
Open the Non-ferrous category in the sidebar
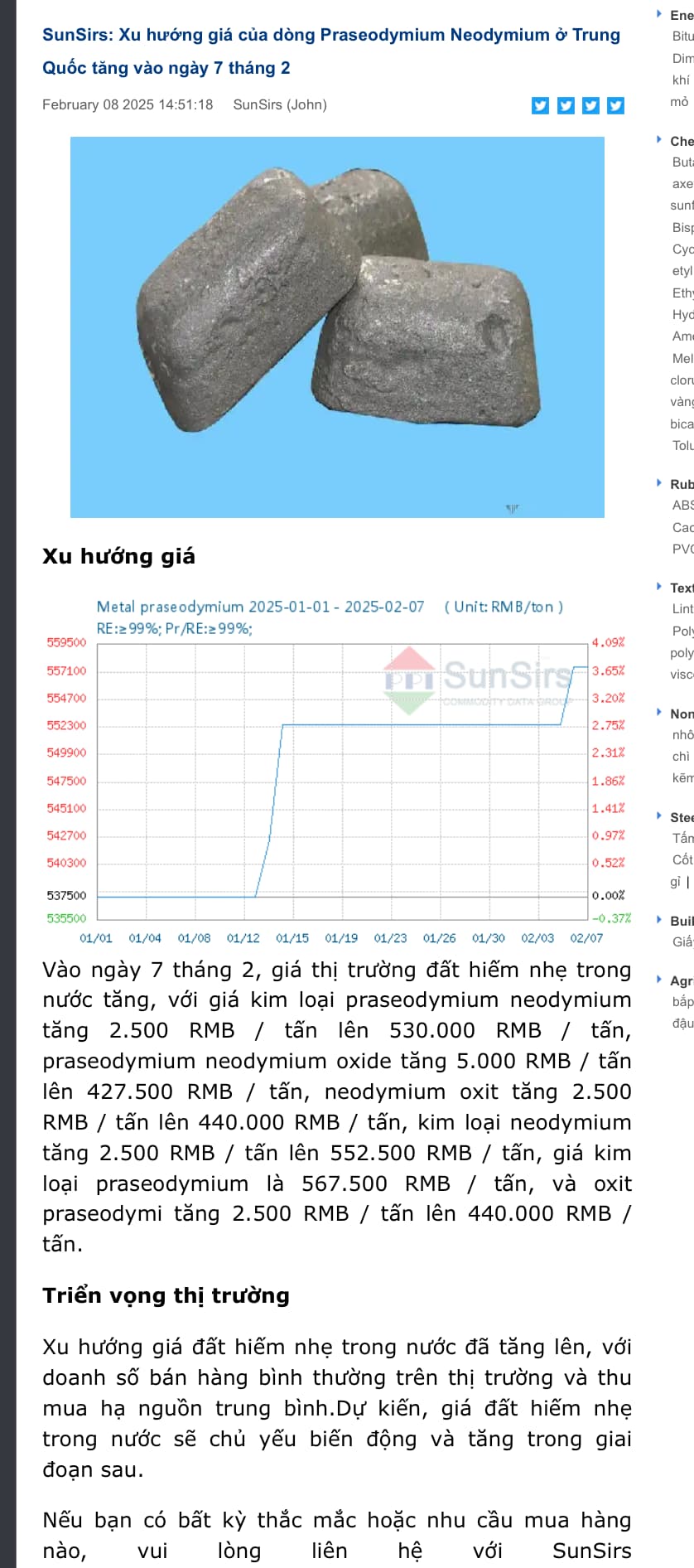click(682, 714)
